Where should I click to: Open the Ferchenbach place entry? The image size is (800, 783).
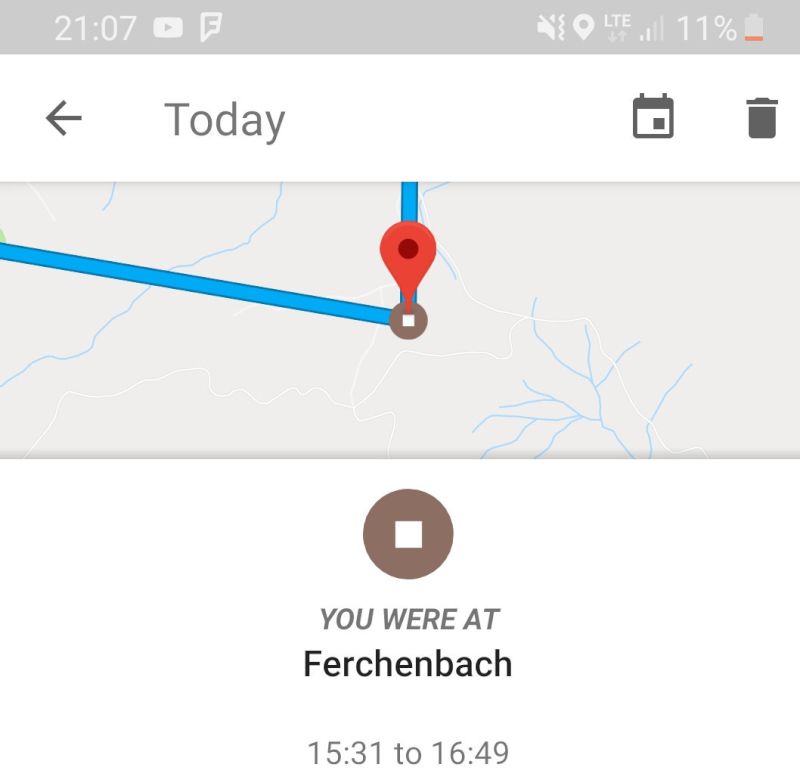[407, 664]
